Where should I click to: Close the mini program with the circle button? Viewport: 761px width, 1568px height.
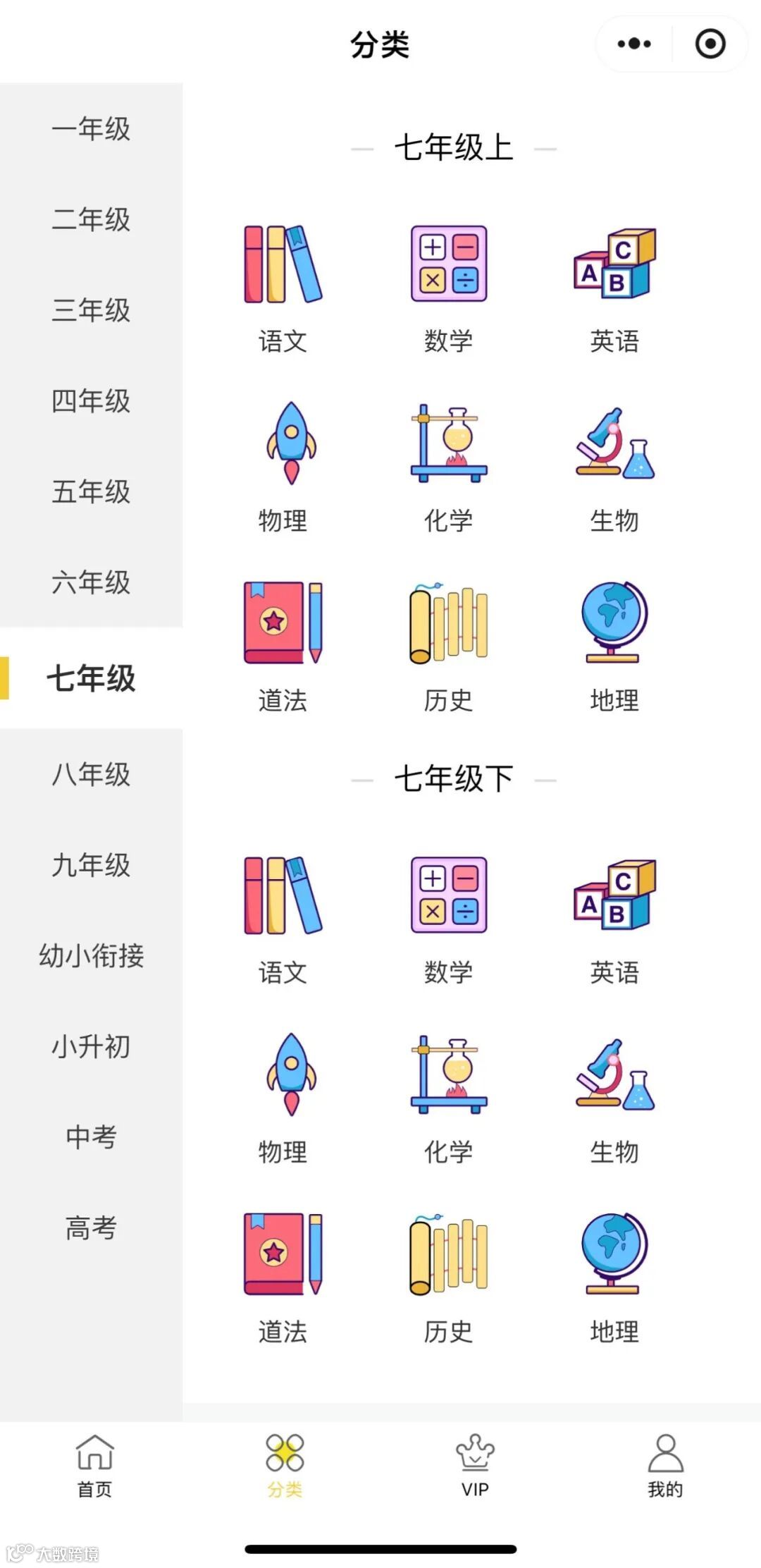(x=710, y=44)
